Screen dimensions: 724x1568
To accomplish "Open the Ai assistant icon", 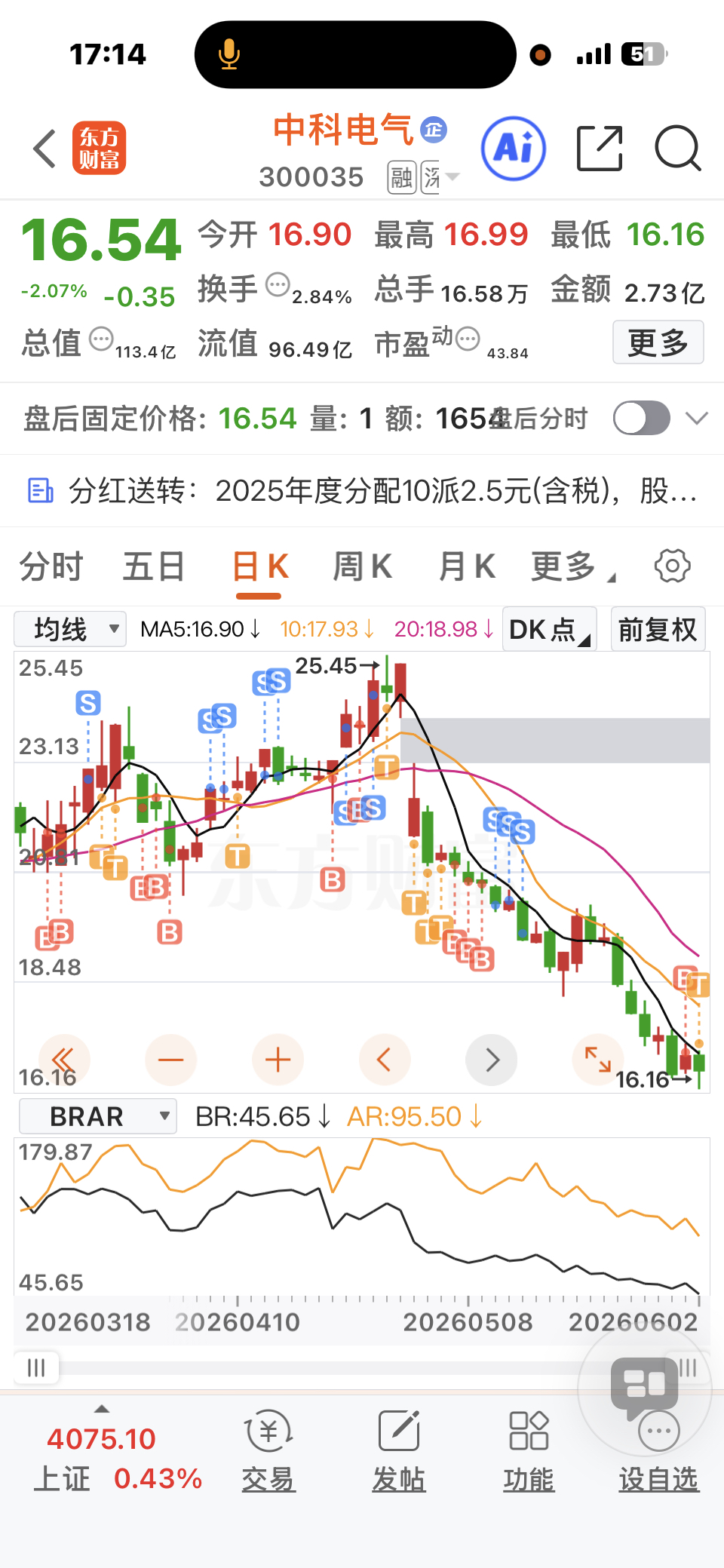I will (x=514, y=149).
